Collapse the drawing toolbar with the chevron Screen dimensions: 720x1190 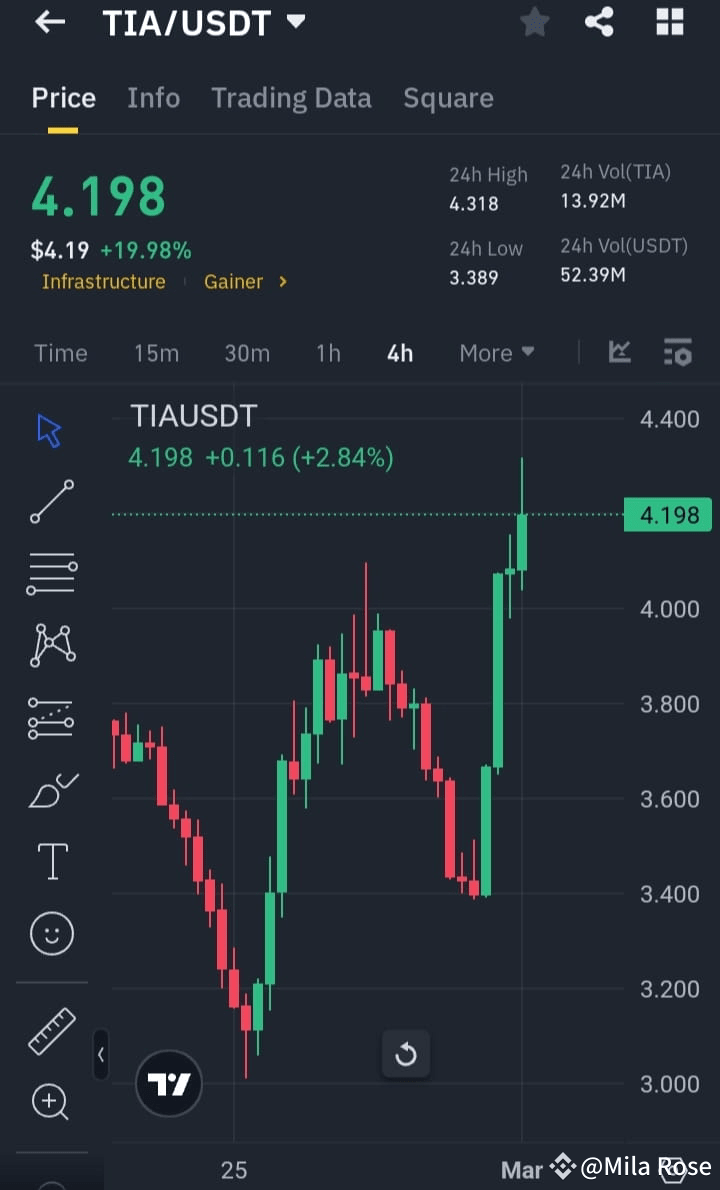coord(101,1055)
